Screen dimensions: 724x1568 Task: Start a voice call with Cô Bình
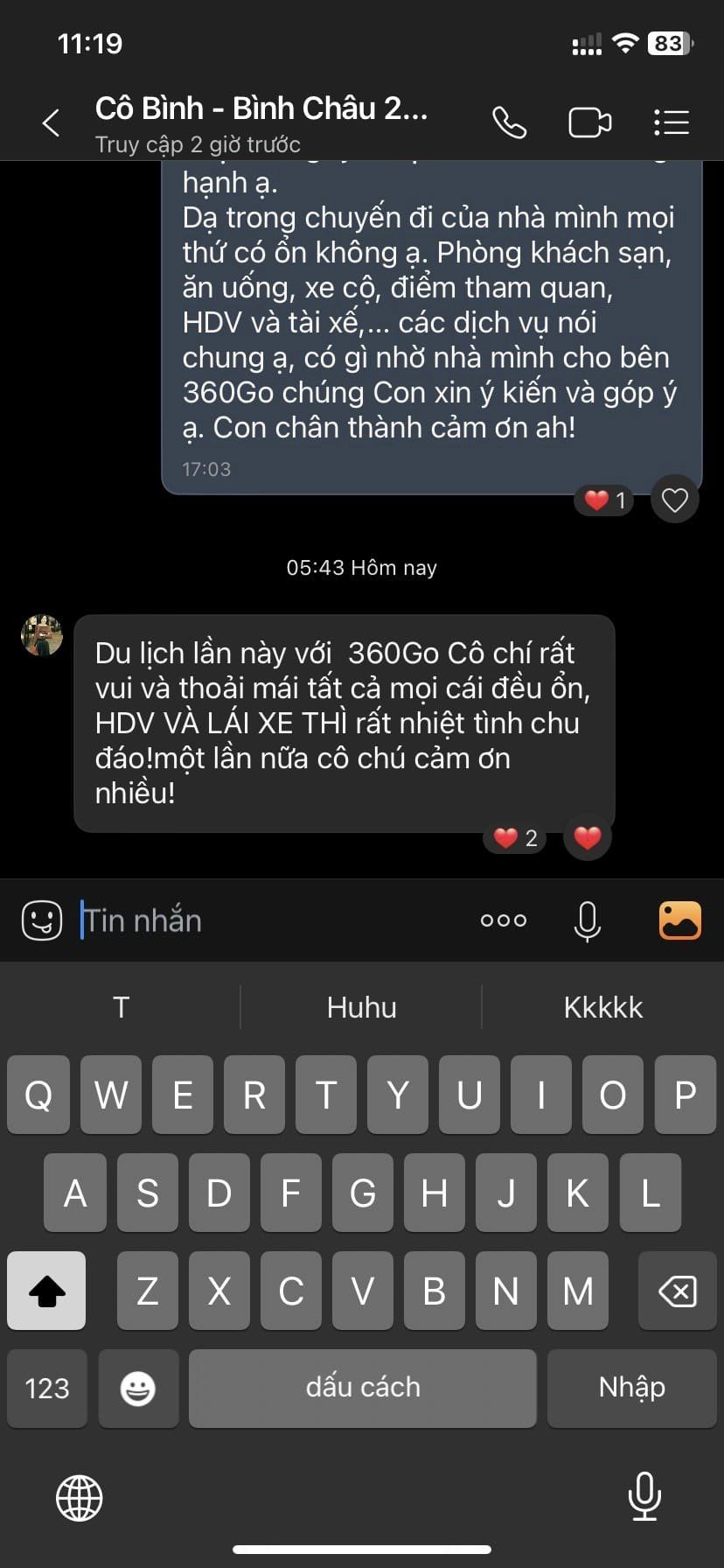coord(509,122)
